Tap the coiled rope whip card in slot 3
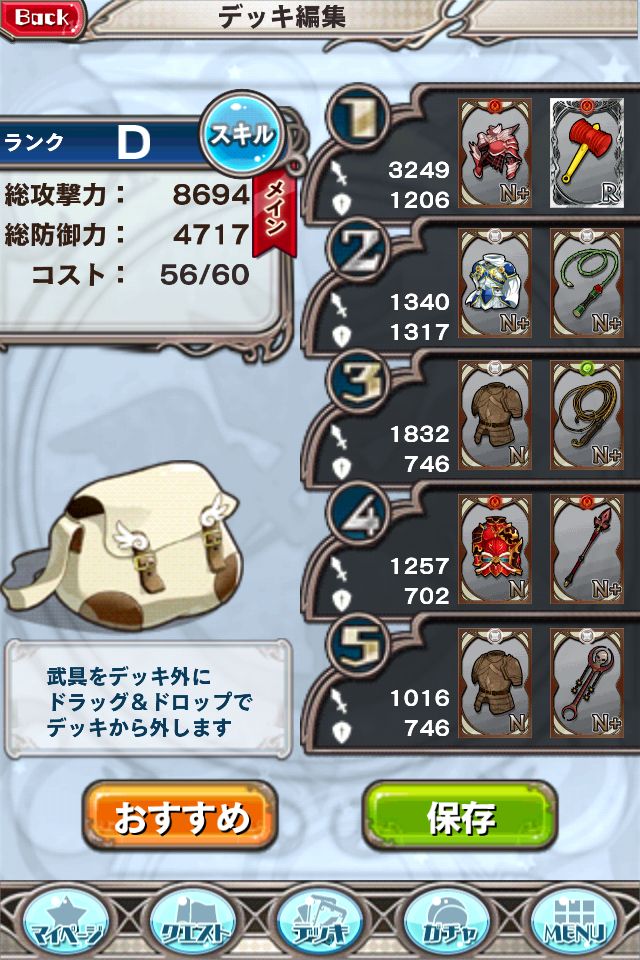 click(587, 416)
